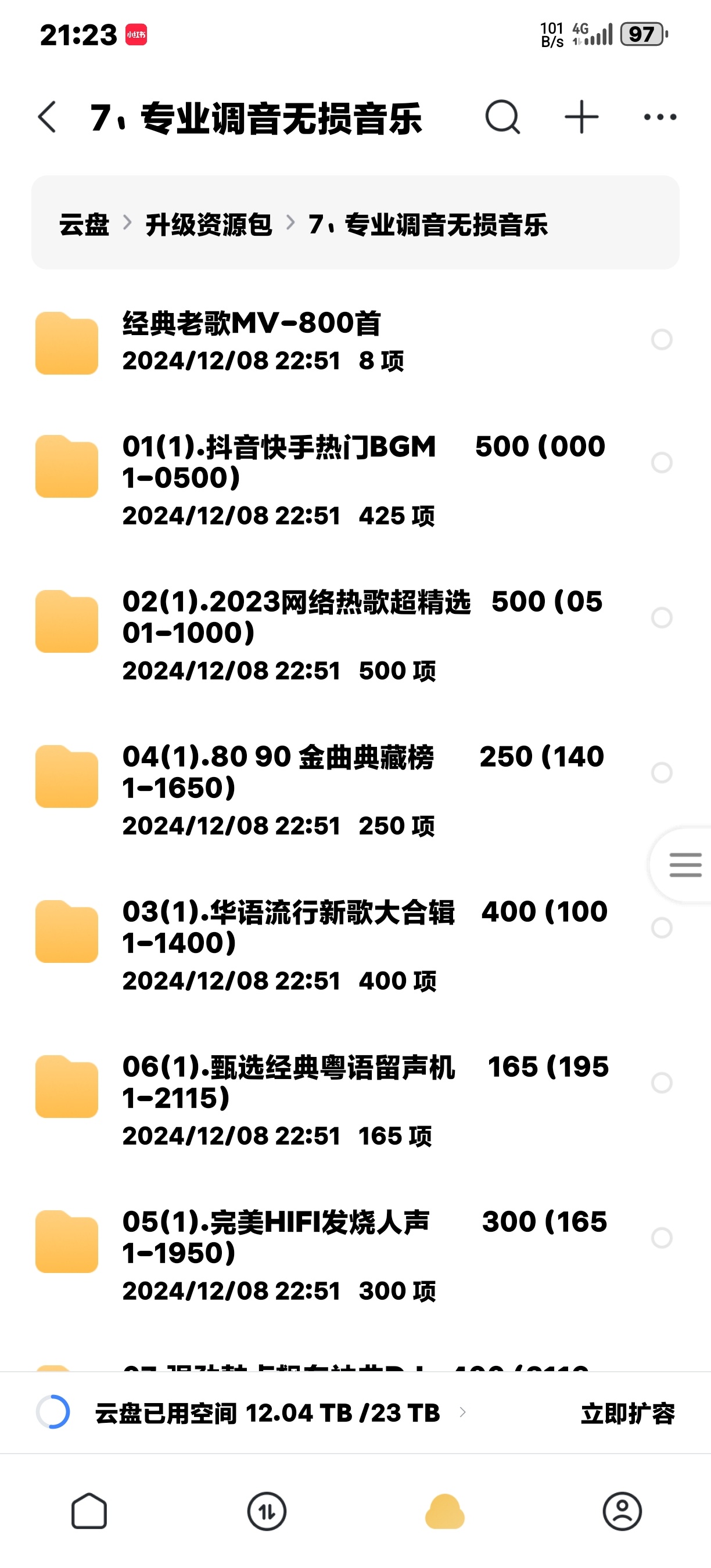Select the home icon in bottom navigation
Screen dimensions: 711x1568
click(89, 1512)
